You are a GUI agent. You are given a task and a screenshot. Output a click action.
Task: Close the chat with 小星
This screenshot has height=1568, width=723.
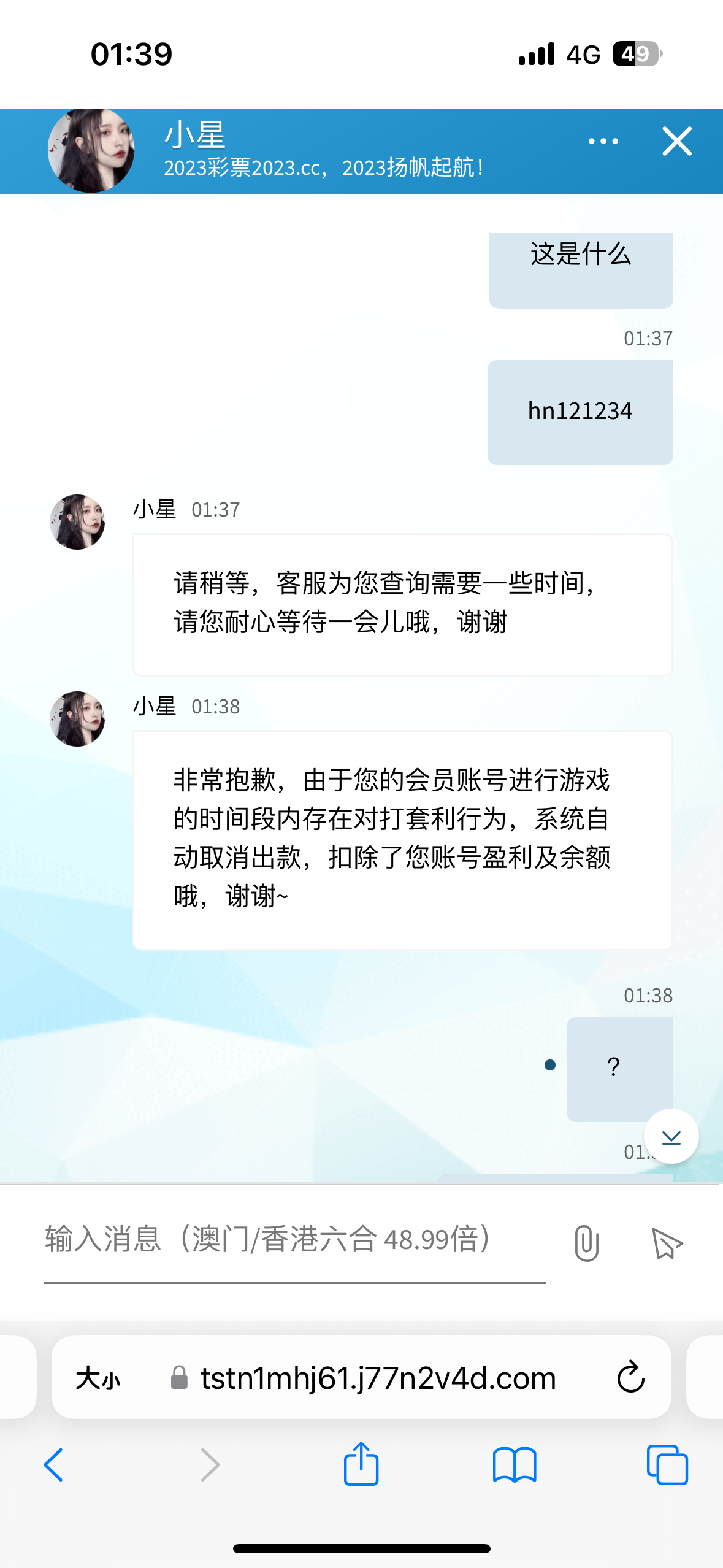[677, 142]
